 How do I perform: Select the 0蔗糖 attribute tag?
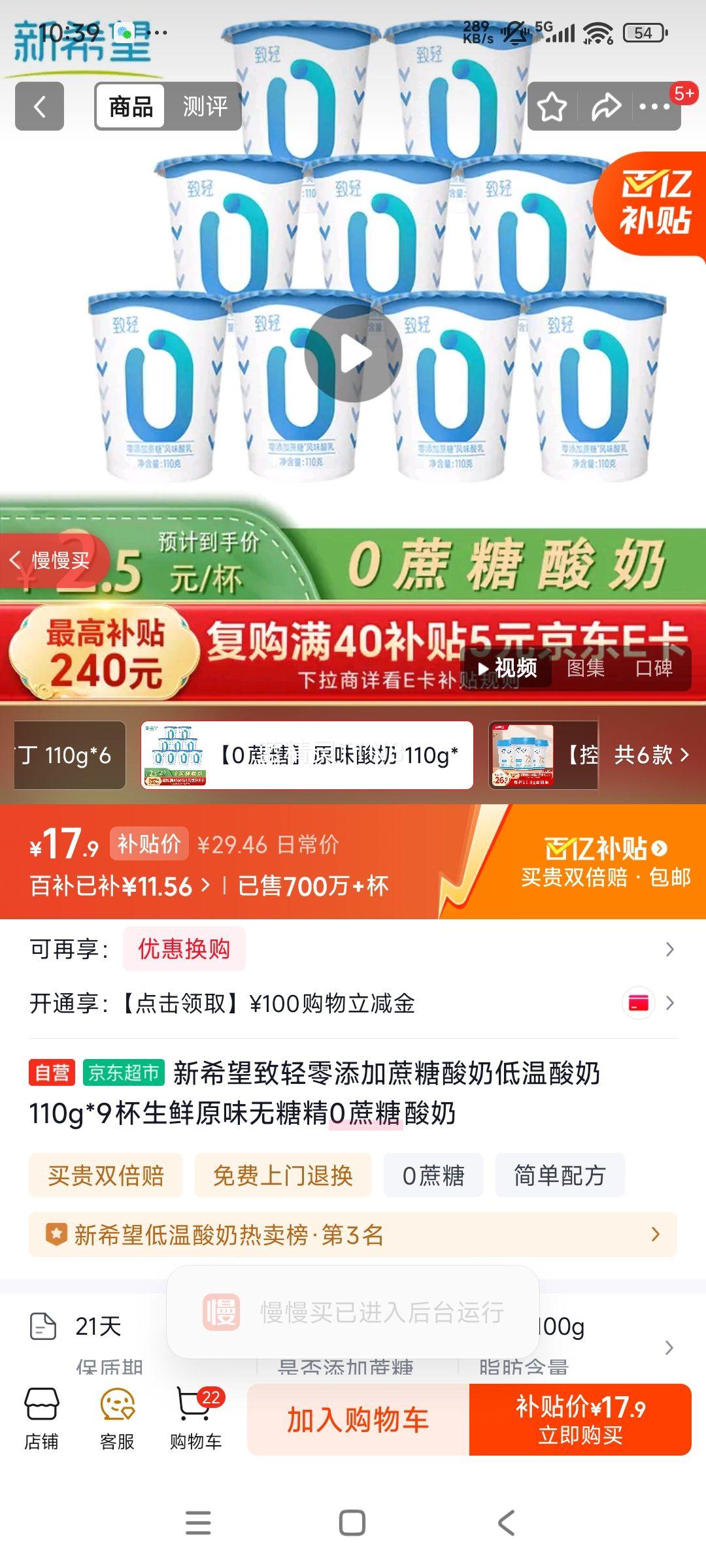pyautogui.click(x=433, y=1175)
